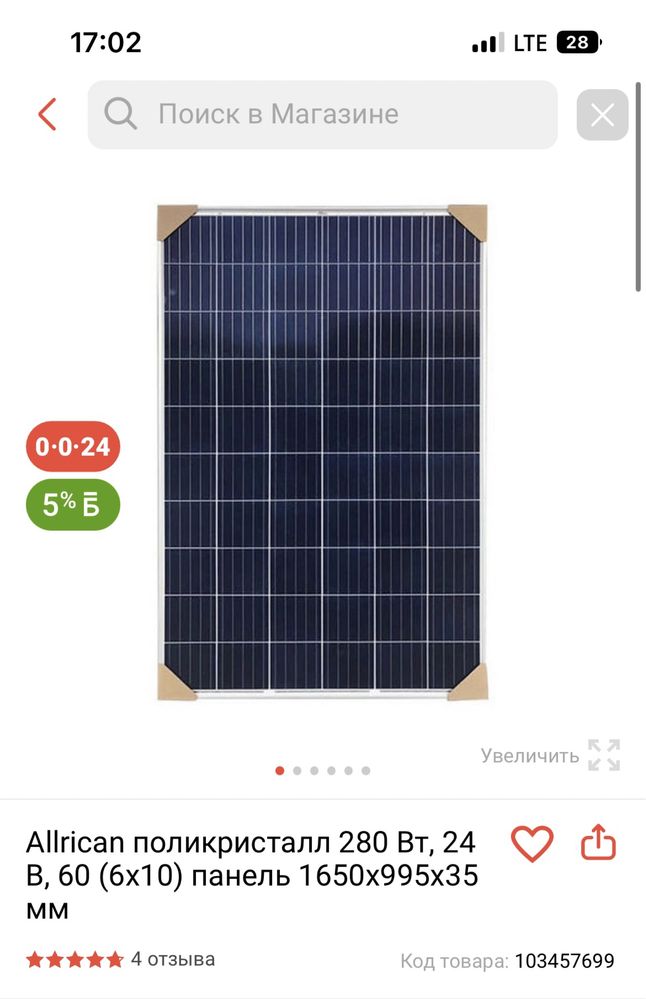
Task: Tap the Поиск в Магазине search field
Action: click(322, 114)
